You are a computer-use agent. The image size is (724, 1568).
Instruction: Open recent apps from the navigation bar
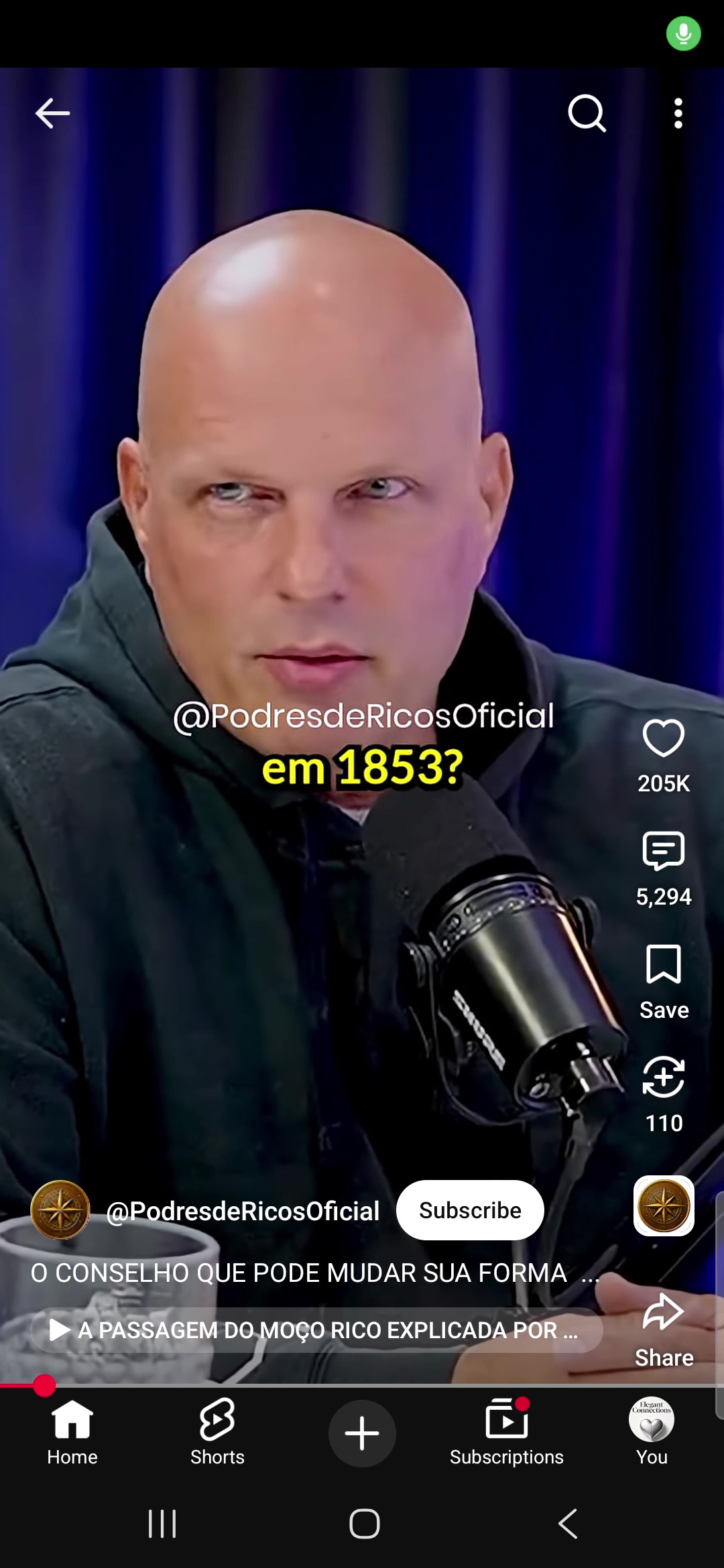coord(162,1524)
